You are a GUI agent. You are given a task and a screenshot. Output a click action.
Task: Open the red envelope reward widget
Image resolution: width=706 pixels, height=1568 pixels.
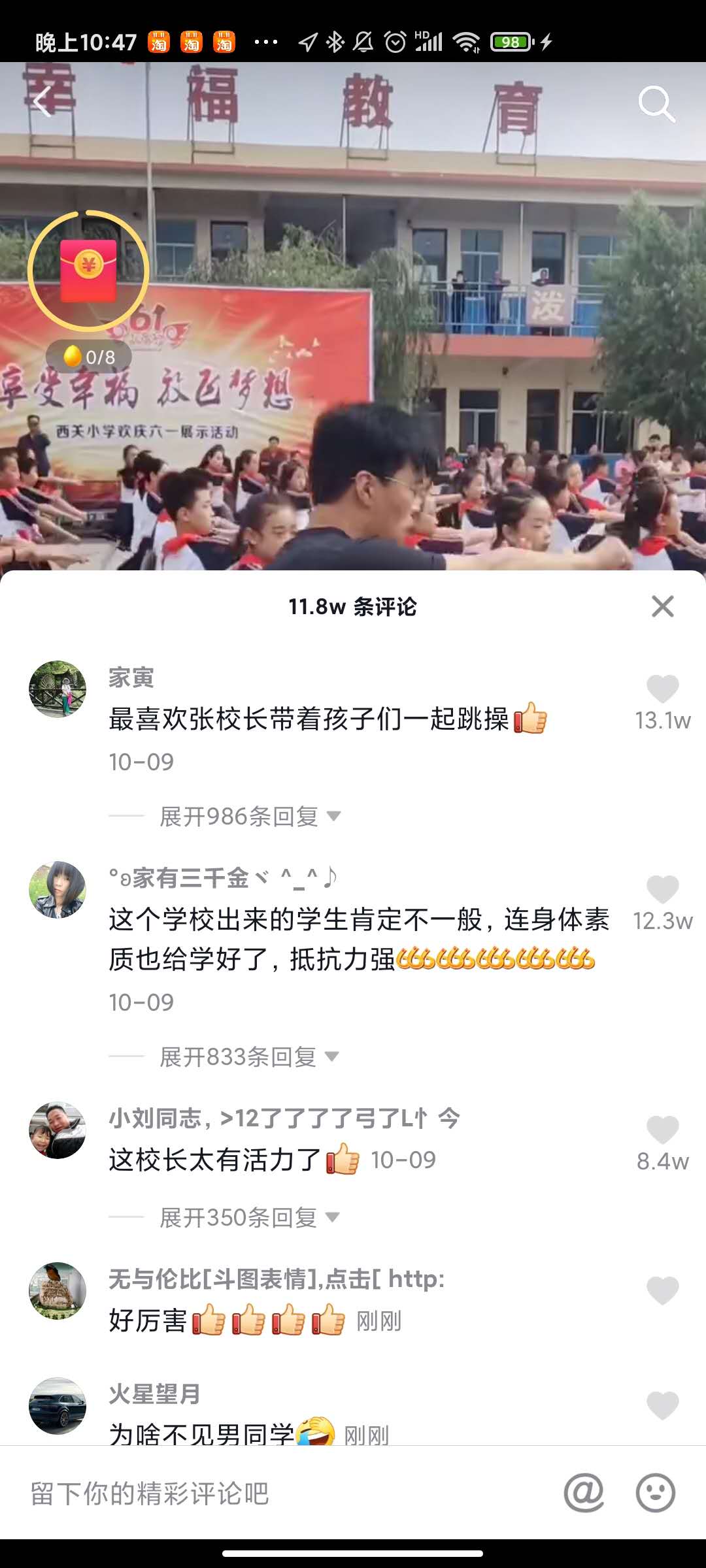point(88,270)
